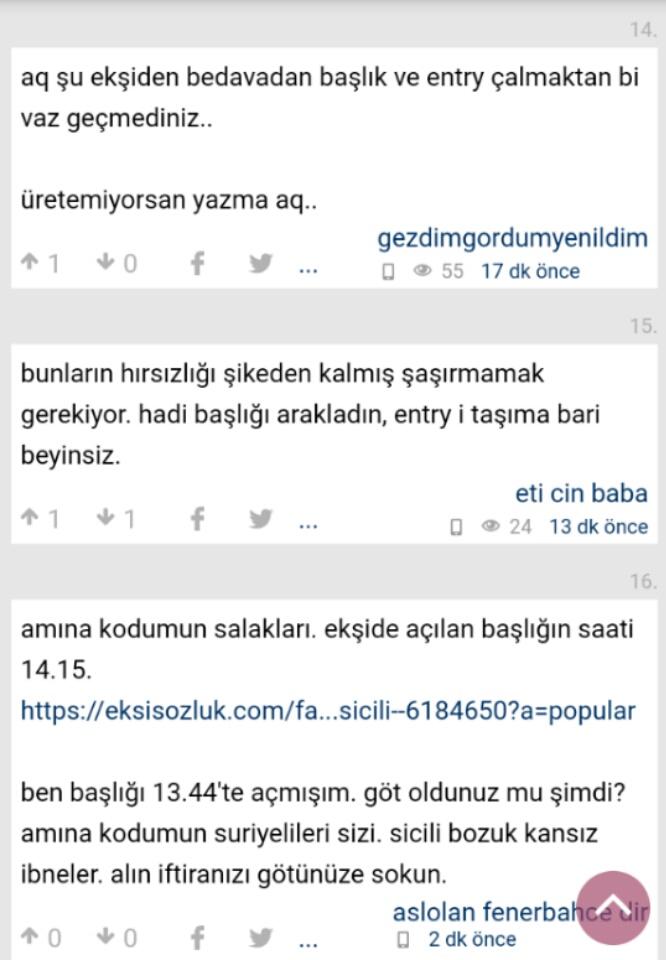
Task: Open the 2 dk önce permalink
Action: [x=472, y=939]
